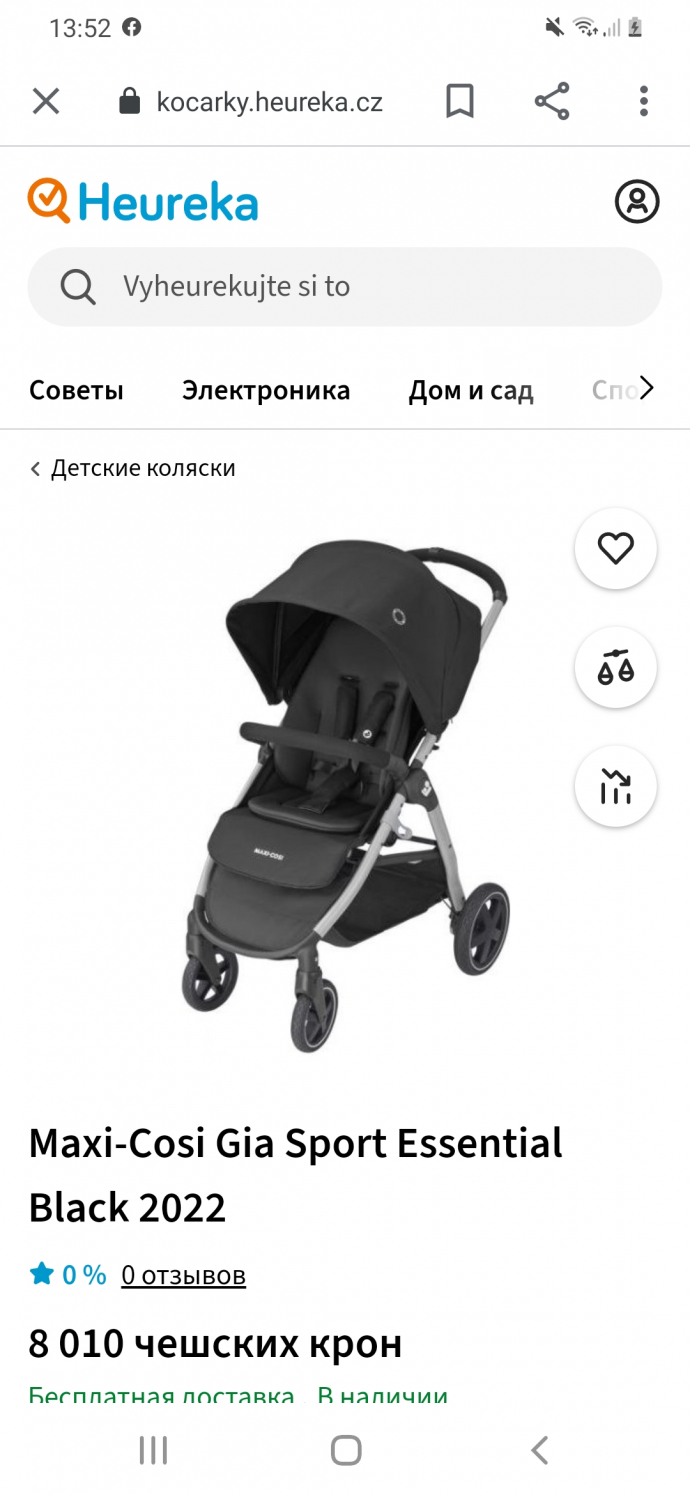
Task: Bookmark this page in the browser
Action: click(459, 101)
